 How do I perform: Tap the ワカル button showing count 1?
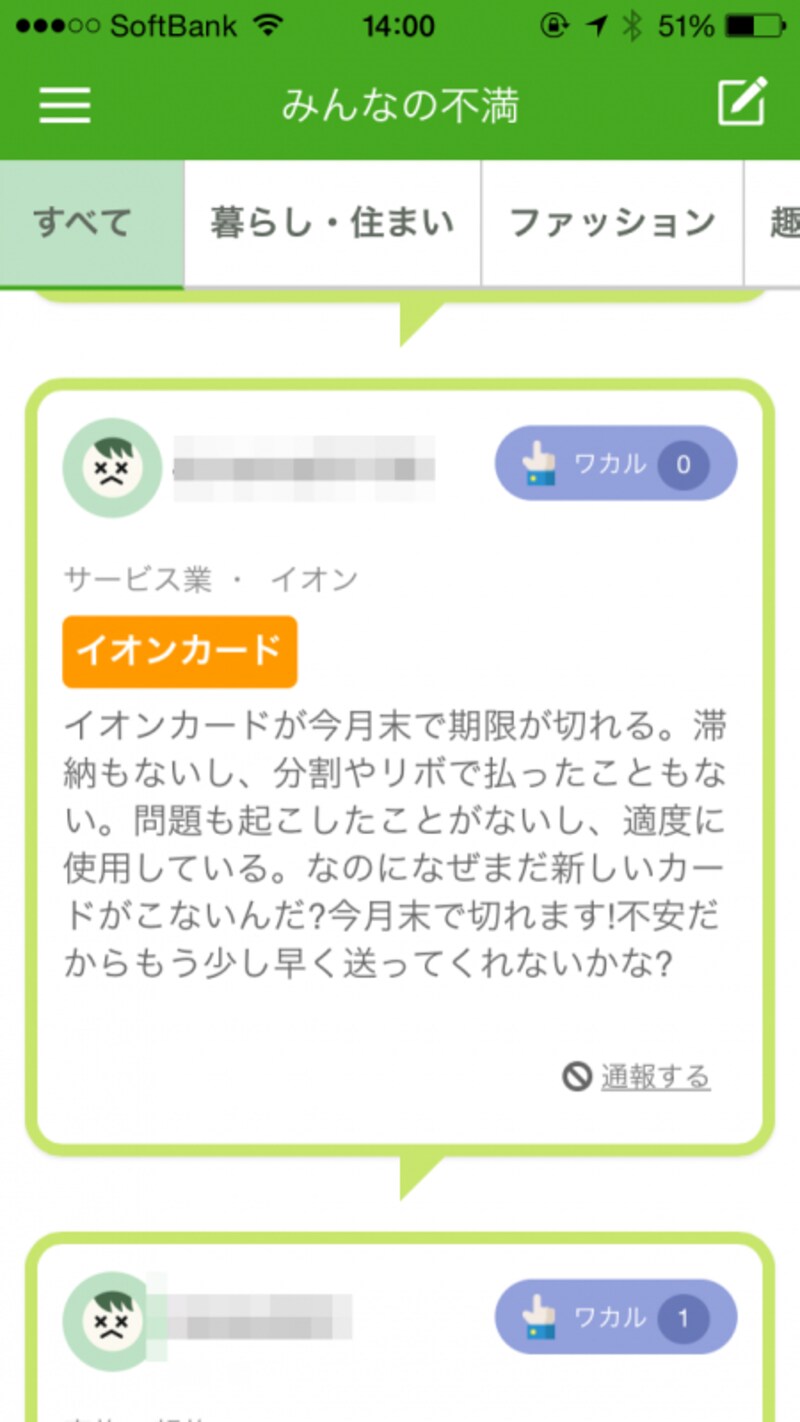point(616,1317)
